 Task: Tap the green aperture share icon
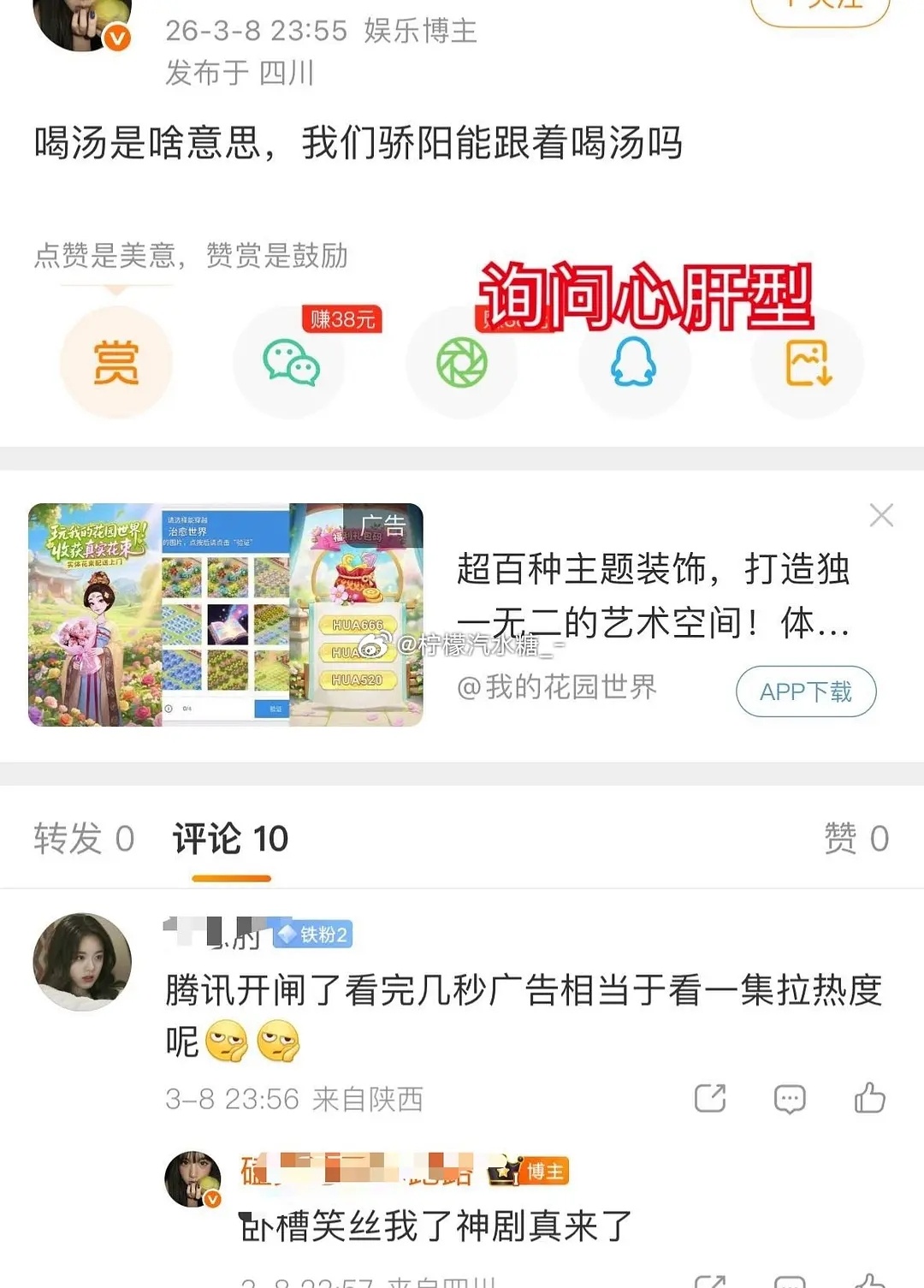[x=462, y=363]
